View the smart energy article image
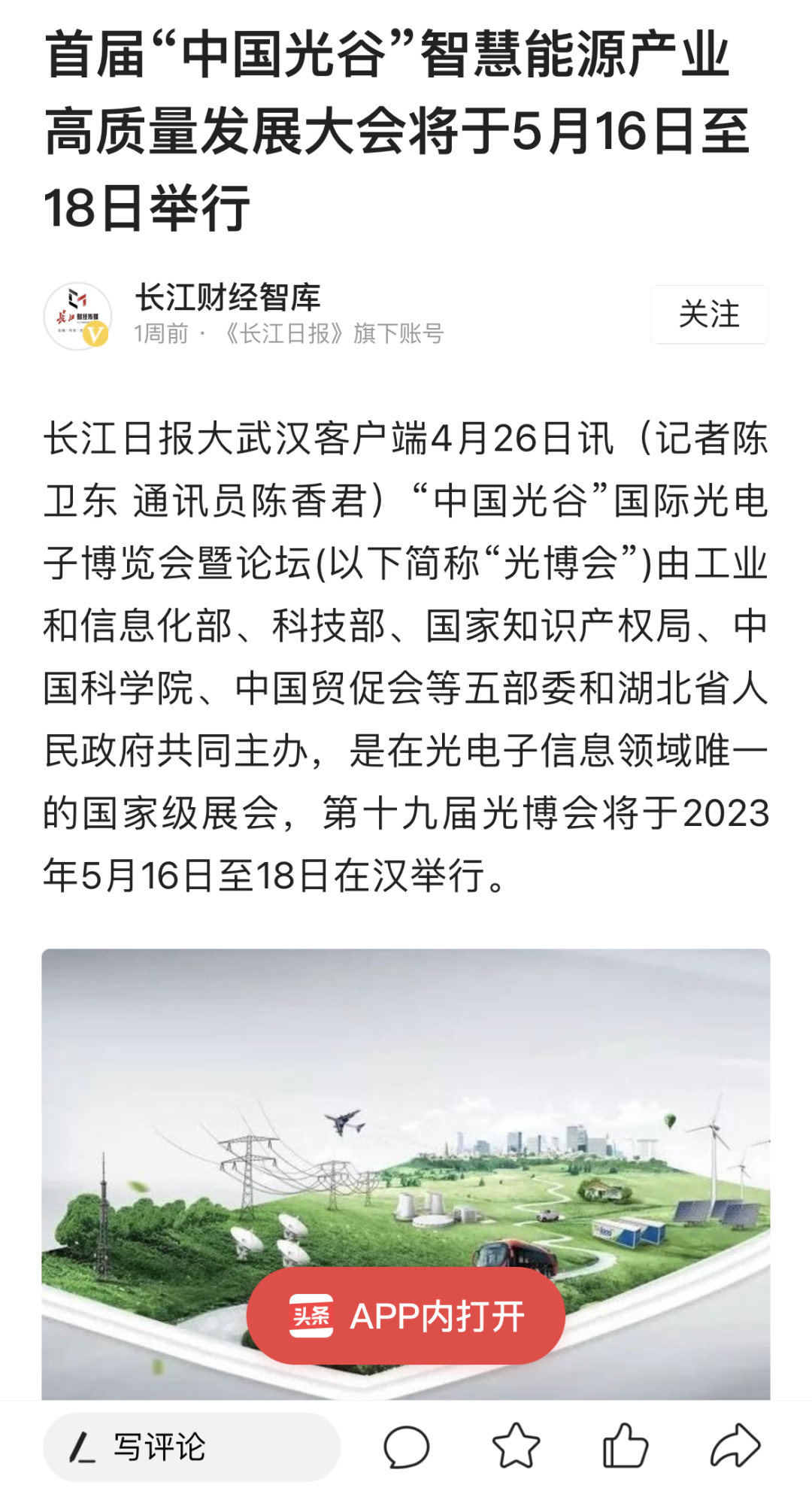This screenshot has height=1488, width=812. coord(406,1128)
